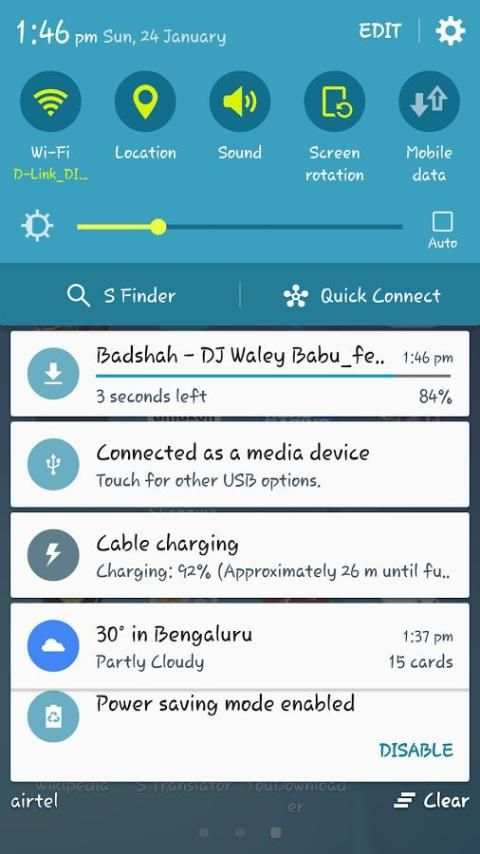Switch the Sound mode toggle
480x854 pixels.
pos(240,101)
